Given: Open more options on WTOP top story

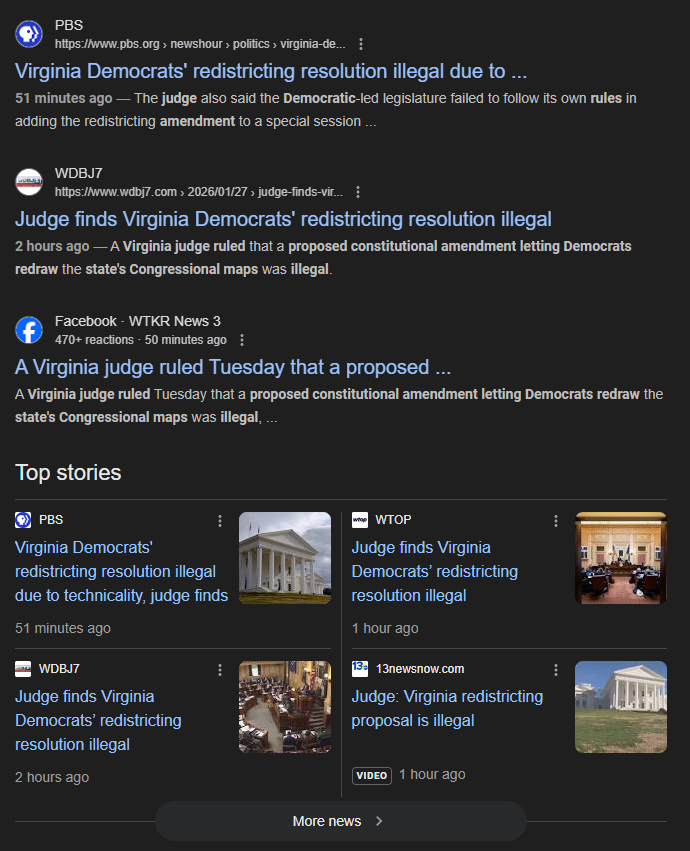Looking at the screenshot, I should tap(556, 521).
